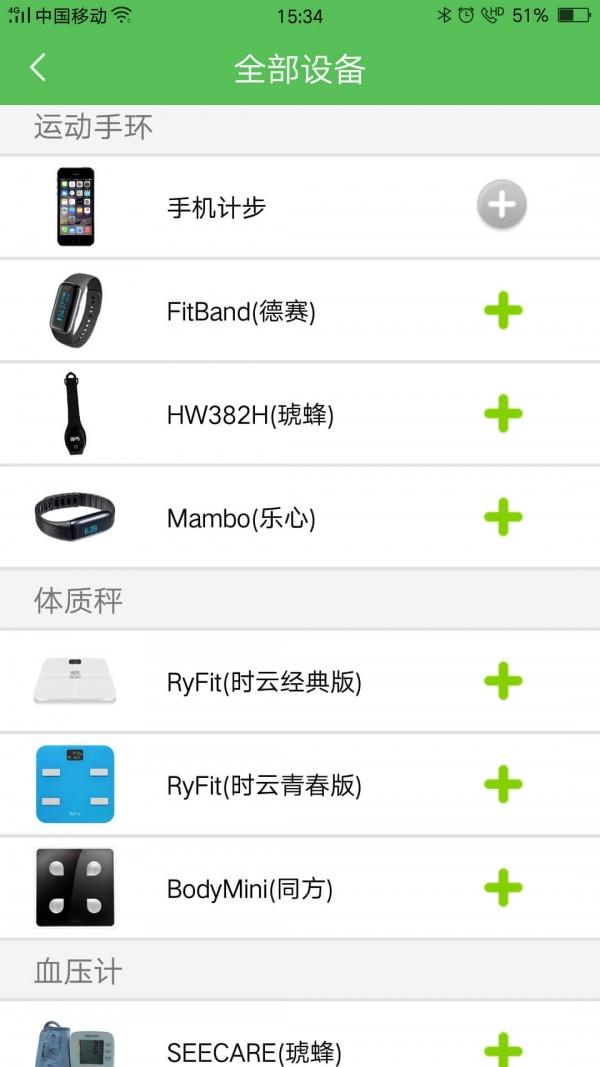Add RyFit(时云青春版) scale
The image size is (600, 1067).
pos(503,785)
